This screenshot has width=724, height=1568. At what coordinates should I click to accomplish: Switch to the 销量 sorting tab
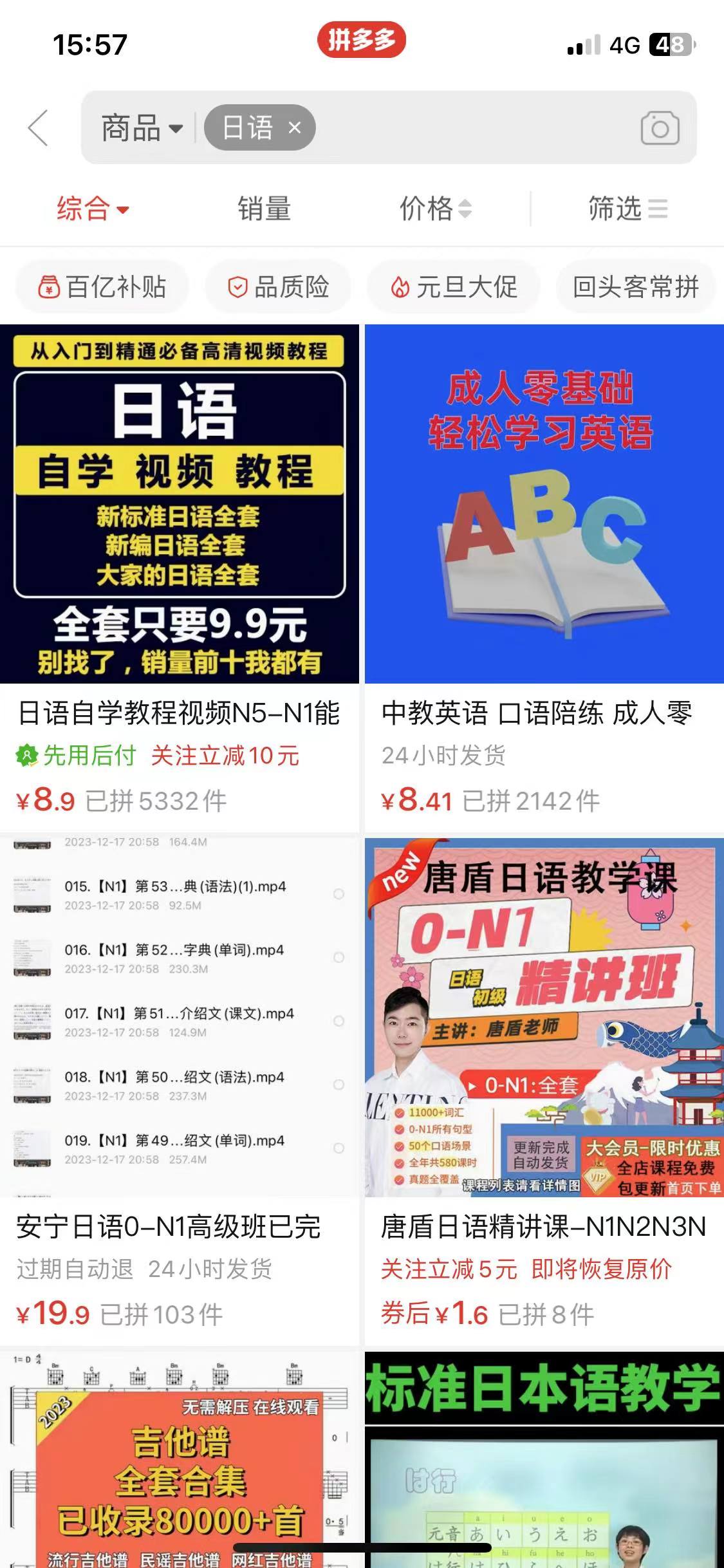click(265, 209)
